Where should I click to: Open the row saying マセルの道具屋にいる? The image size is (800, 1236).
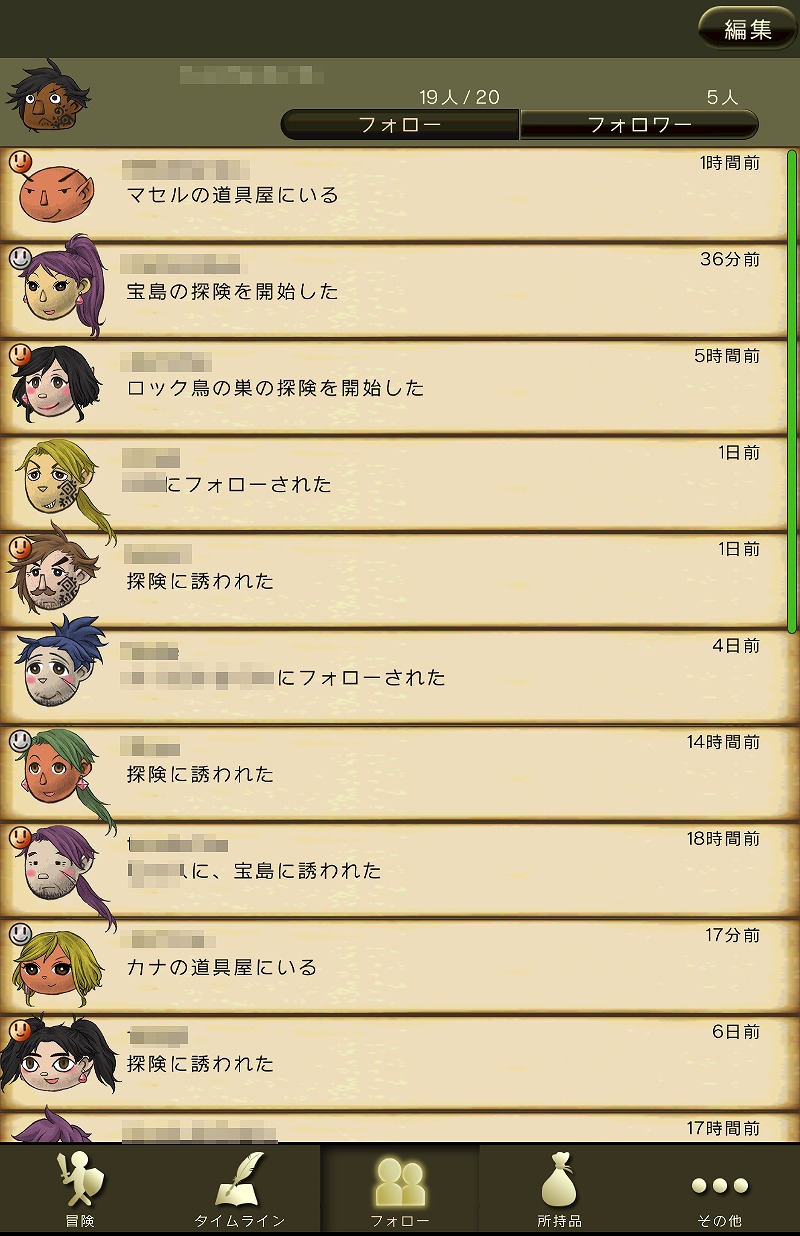point(400,195)
